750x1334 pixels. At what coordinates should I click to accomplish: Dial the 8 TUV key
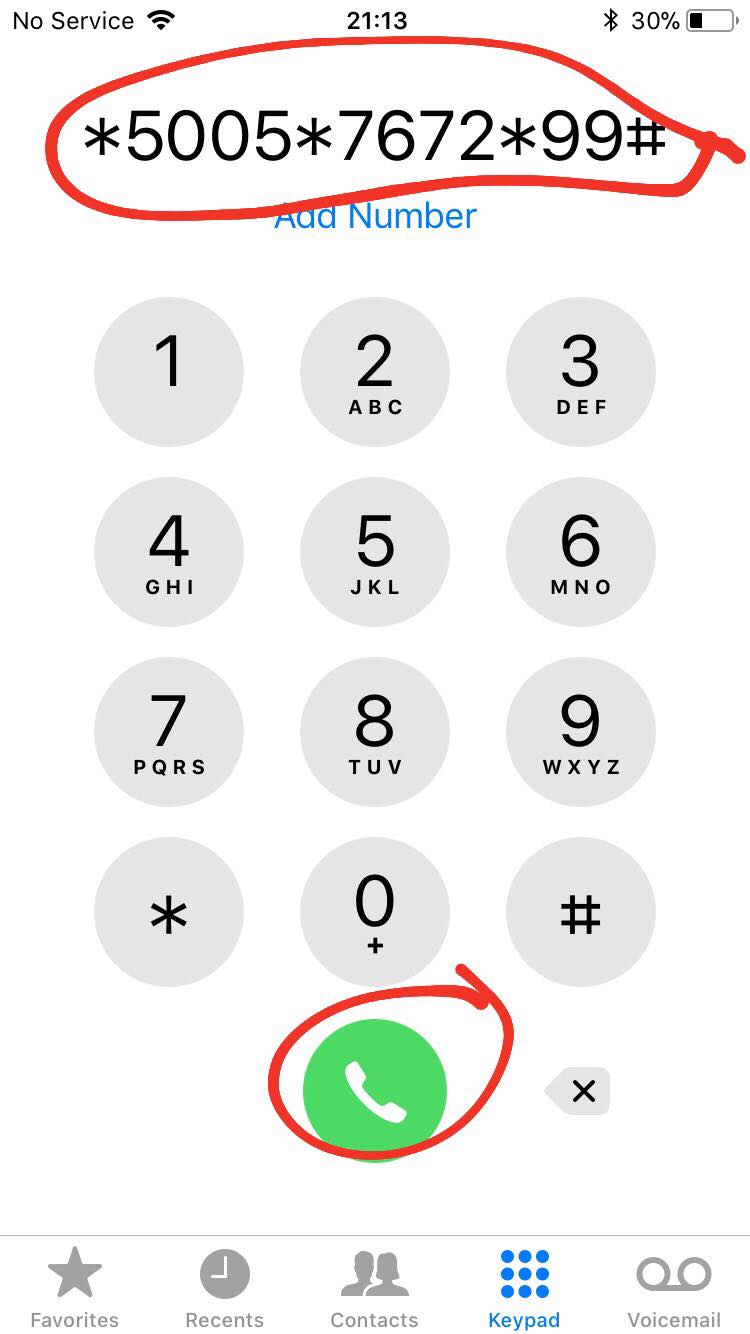click(x=375, y=732)
